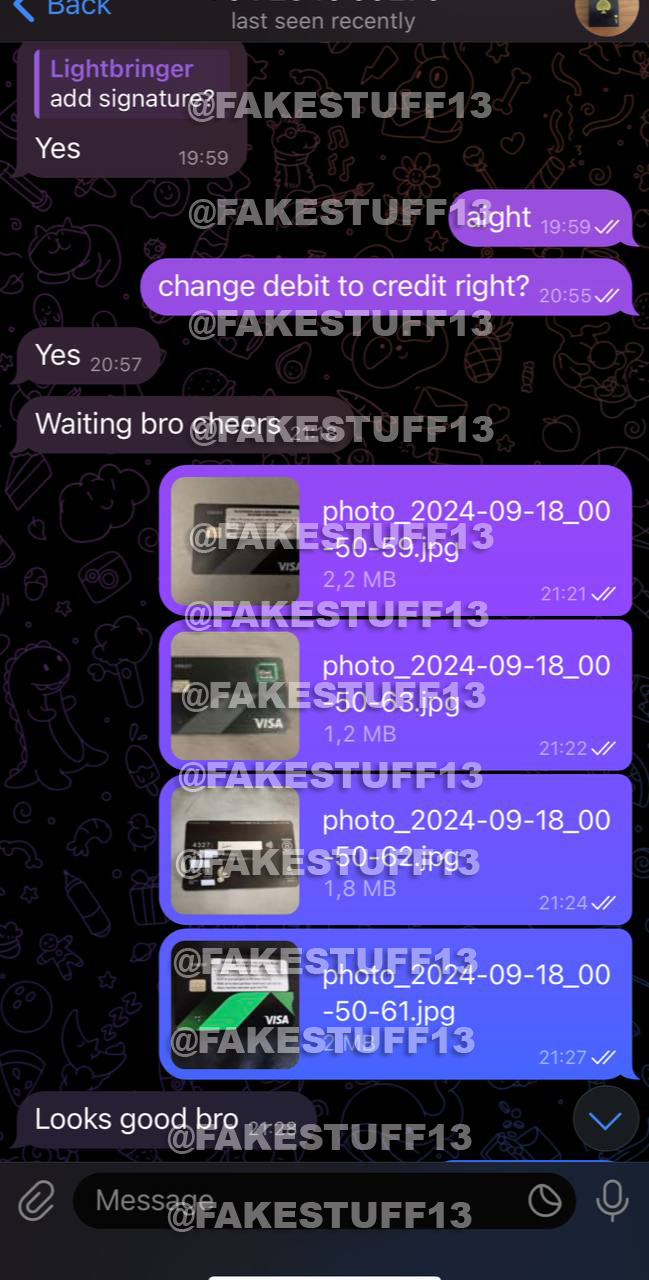Open the sticker panel icon
The width and height of the screenshot is (649, 1280).
545,1201
